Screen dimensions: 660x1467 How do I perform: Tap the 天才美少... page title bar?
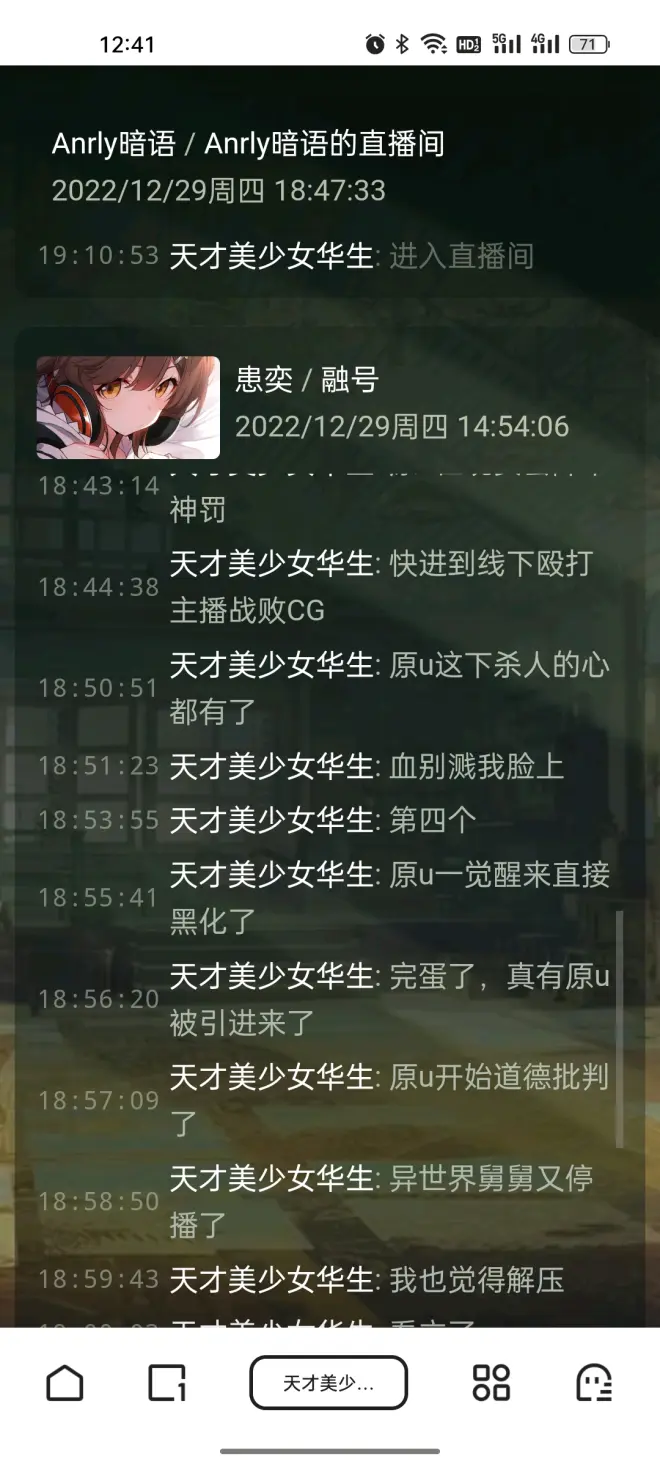point(328,1383)
